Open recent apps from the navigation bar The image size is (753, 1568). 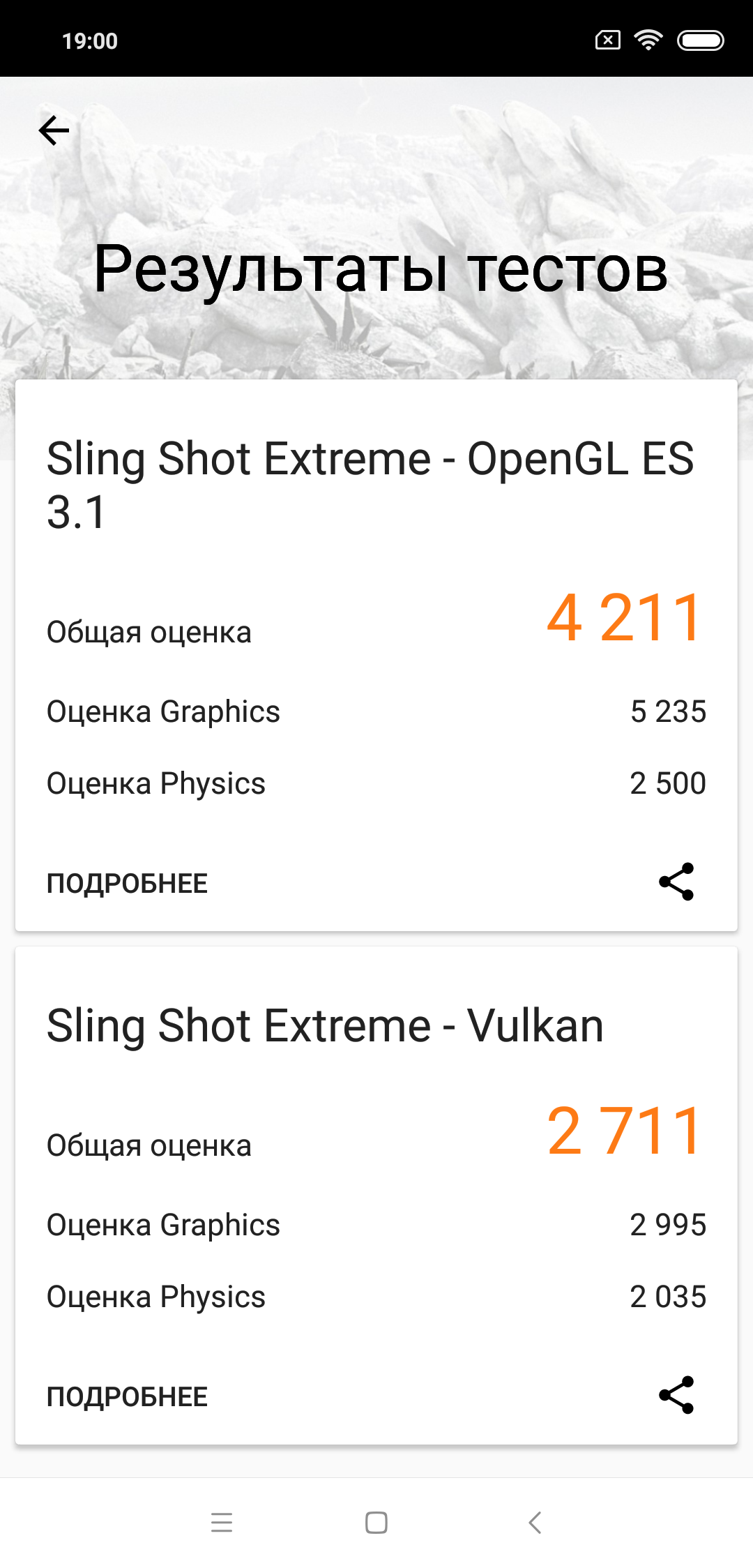coord(222,1522)
